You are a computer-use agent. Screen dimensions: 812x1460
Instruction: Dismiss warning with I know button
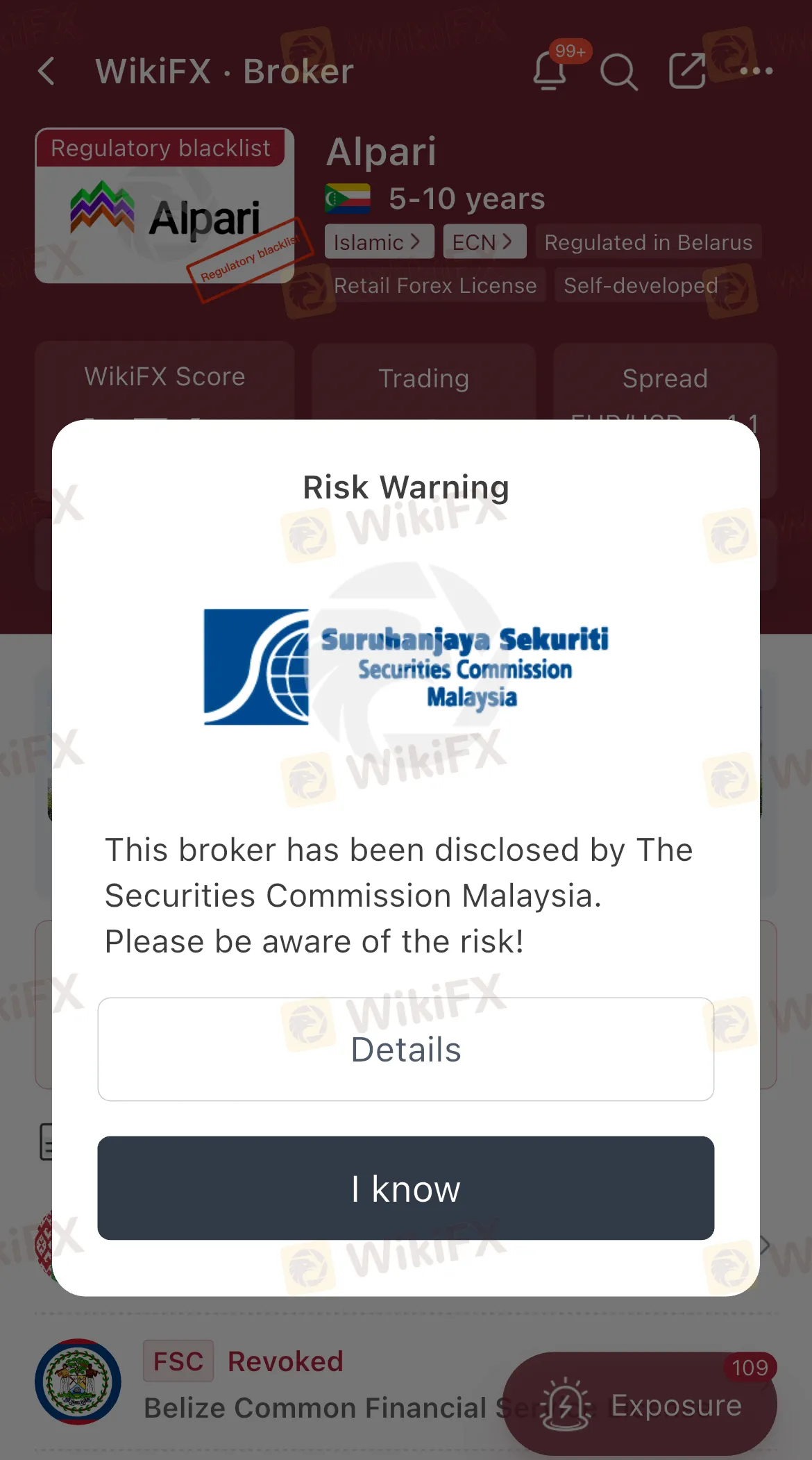[405, 1188]
